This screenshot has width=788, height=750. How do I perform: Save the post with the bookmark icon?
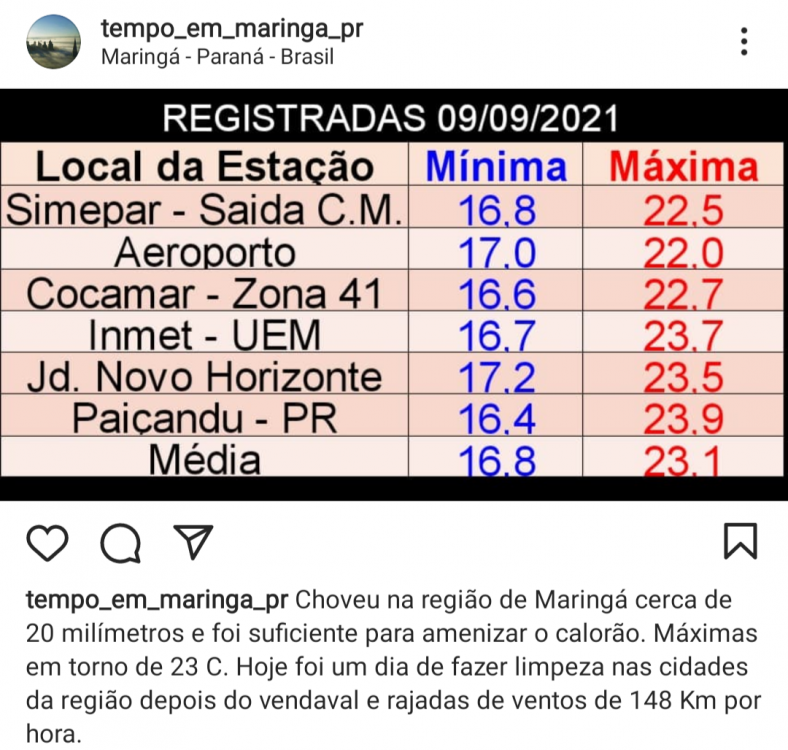(x=740, y=541)
